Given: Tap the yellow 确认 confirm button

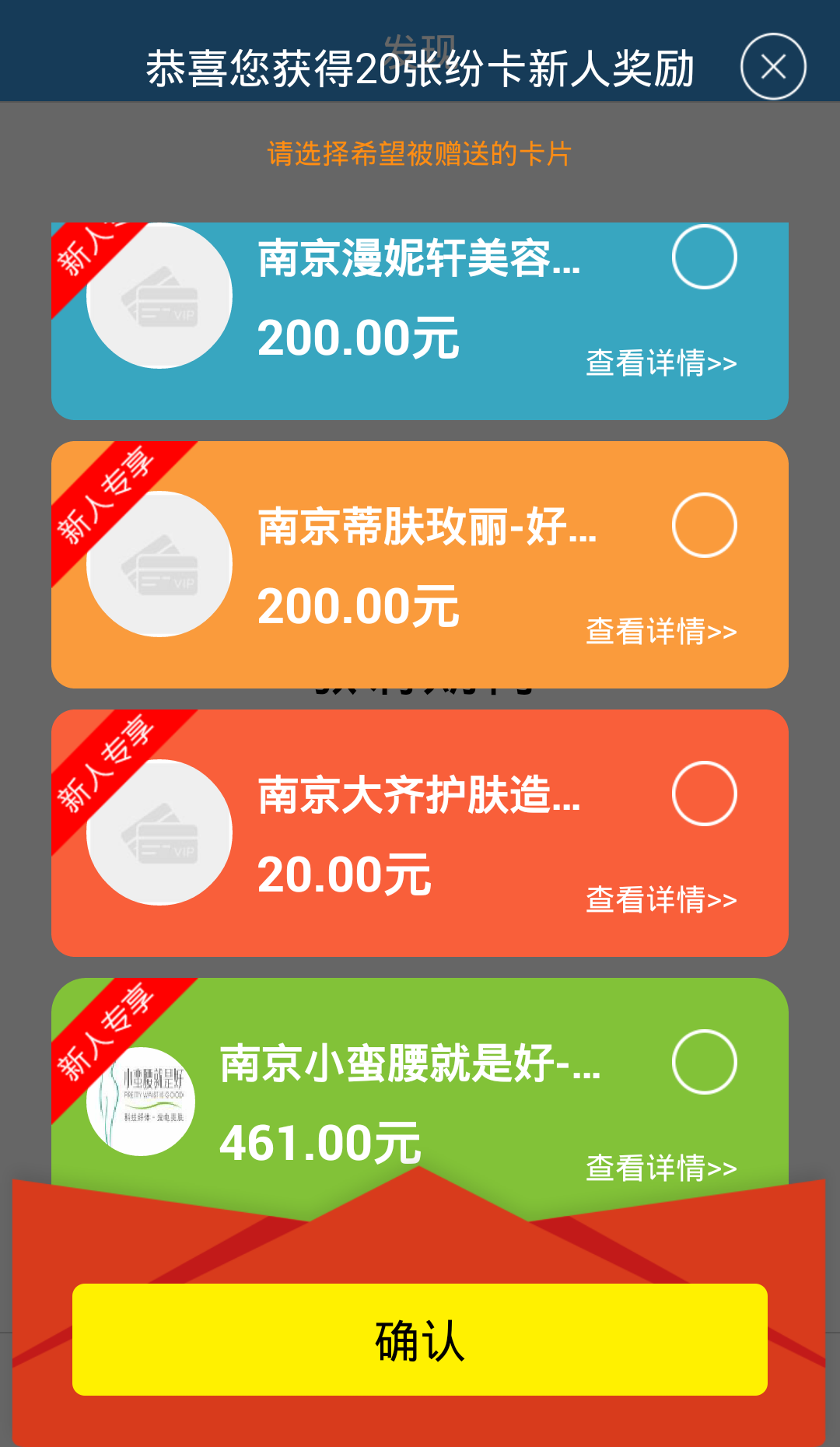Looking at the screenshot, I should (420, 1340).
